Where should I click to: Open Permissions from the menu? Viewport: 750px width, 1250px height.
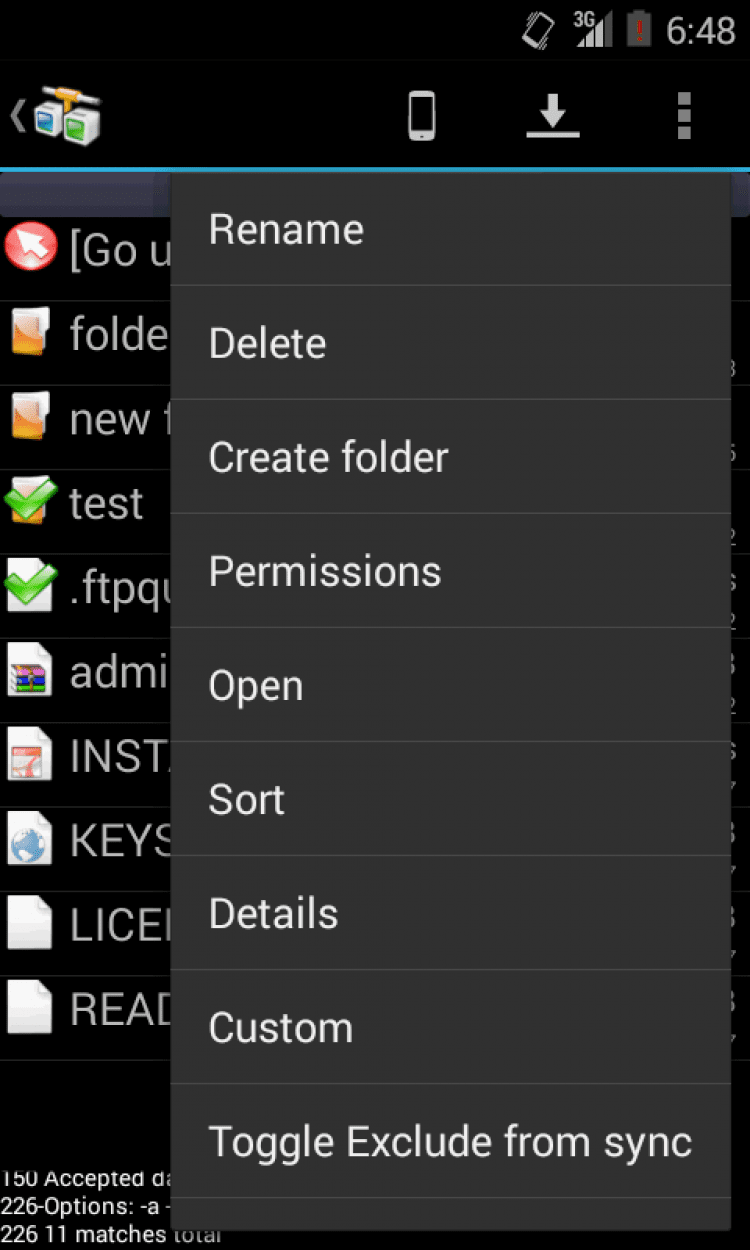pyautogui.click(x=450, y=571)
